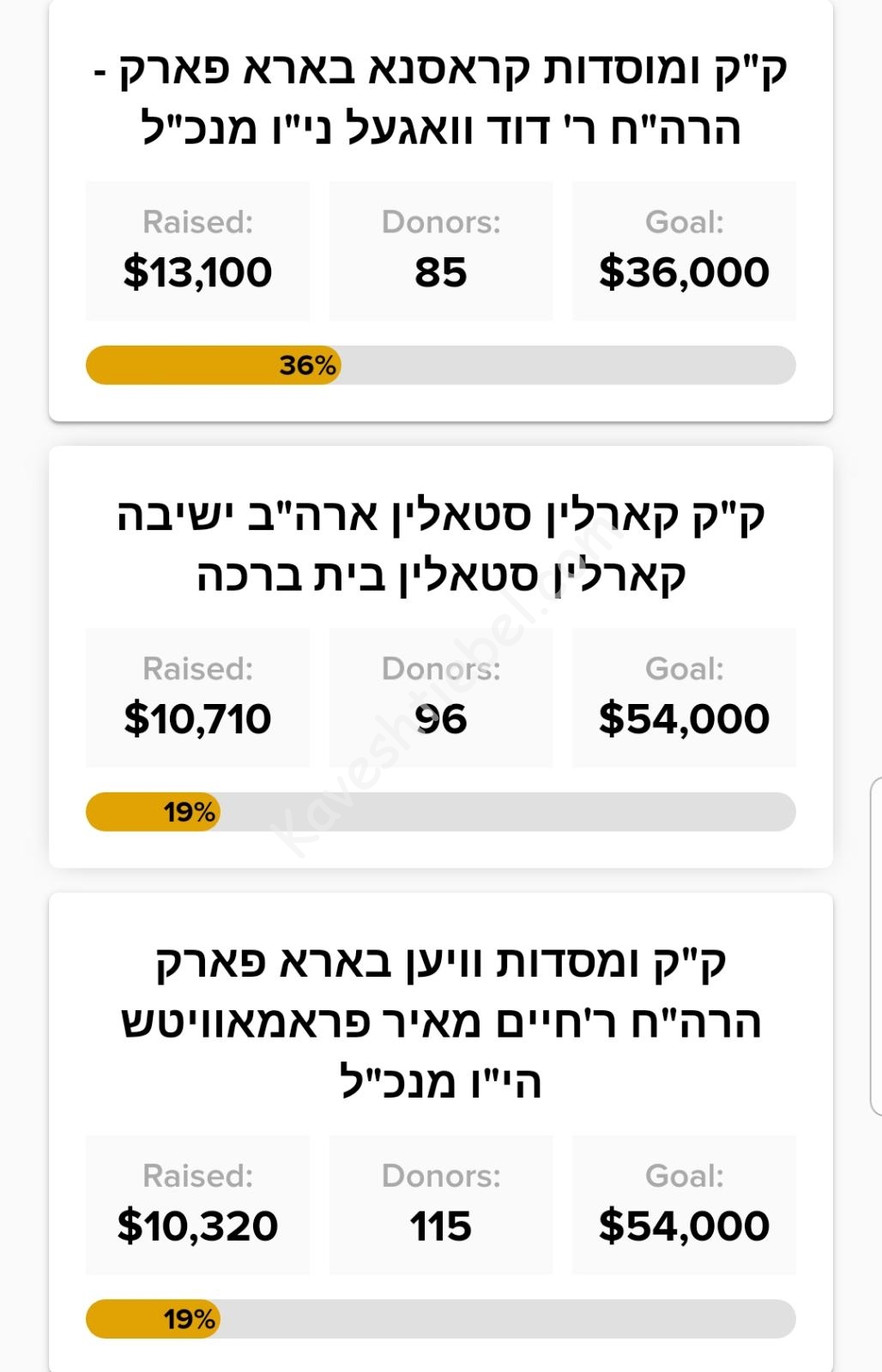Open the וויען בארא פארק campaign card

click(x=440, y=1020)
